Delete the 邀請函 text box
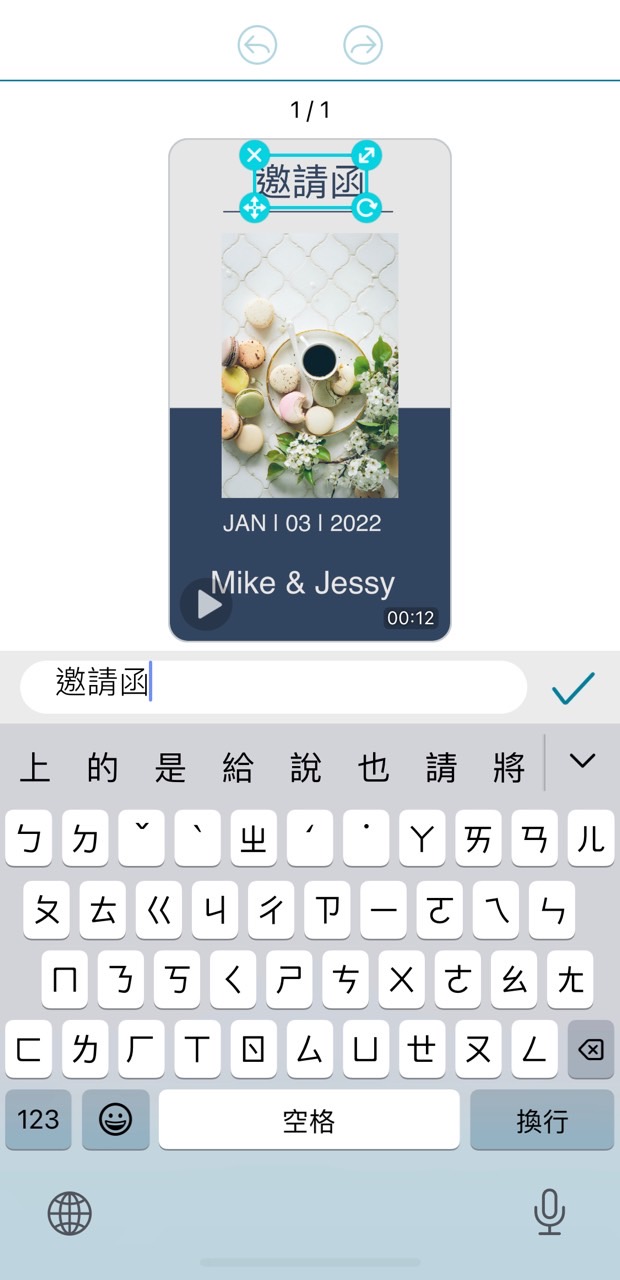This screenshot has width=620, height=1280. tap(254, 154)
